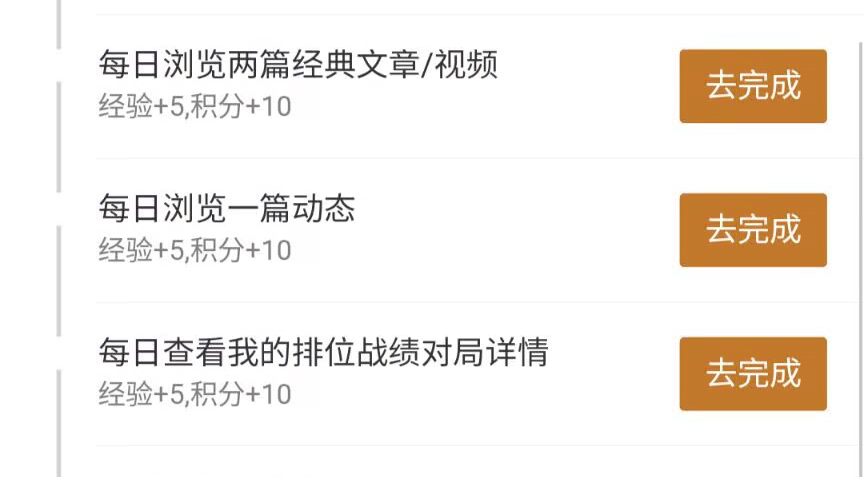Tap 去完成 for 每日浏览一篇动态
Viewport: 864px width, 477px height.
[753, 230]
